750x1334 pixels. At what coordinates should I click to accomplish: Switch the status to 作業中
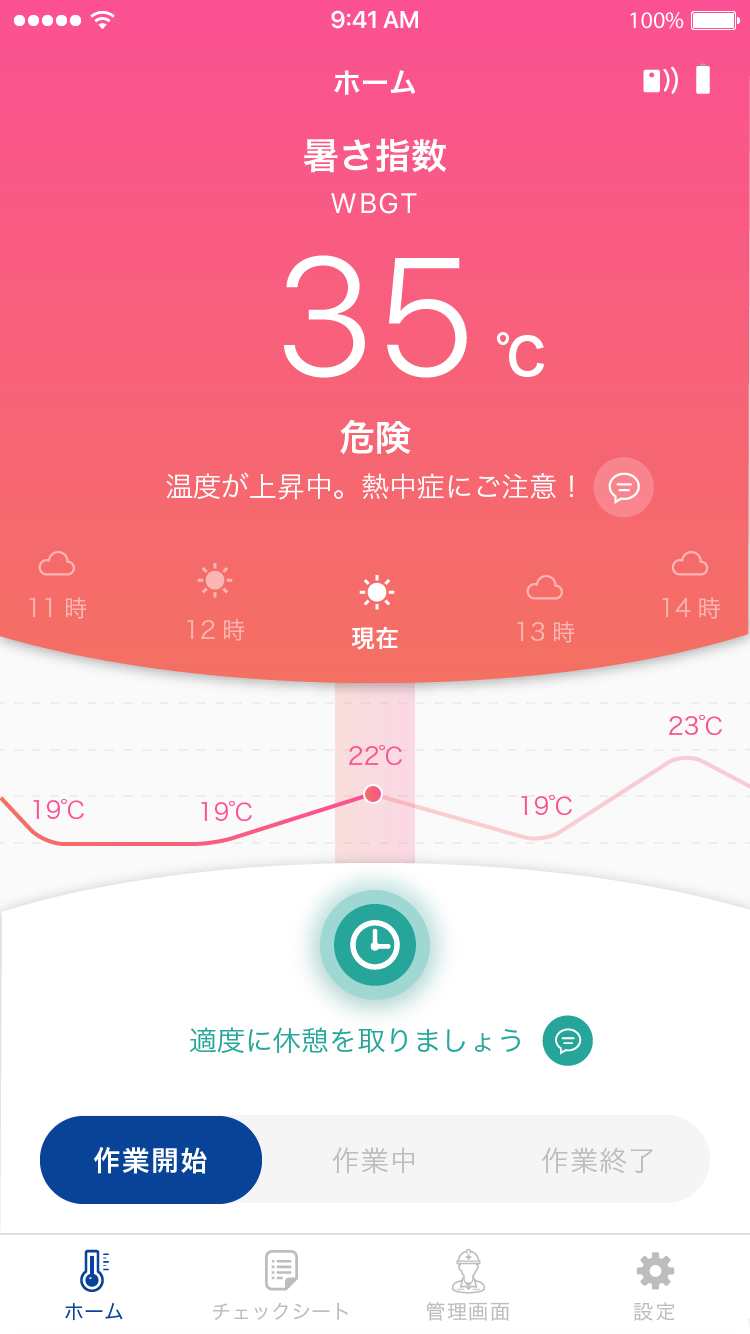[x=375, y=1160]
